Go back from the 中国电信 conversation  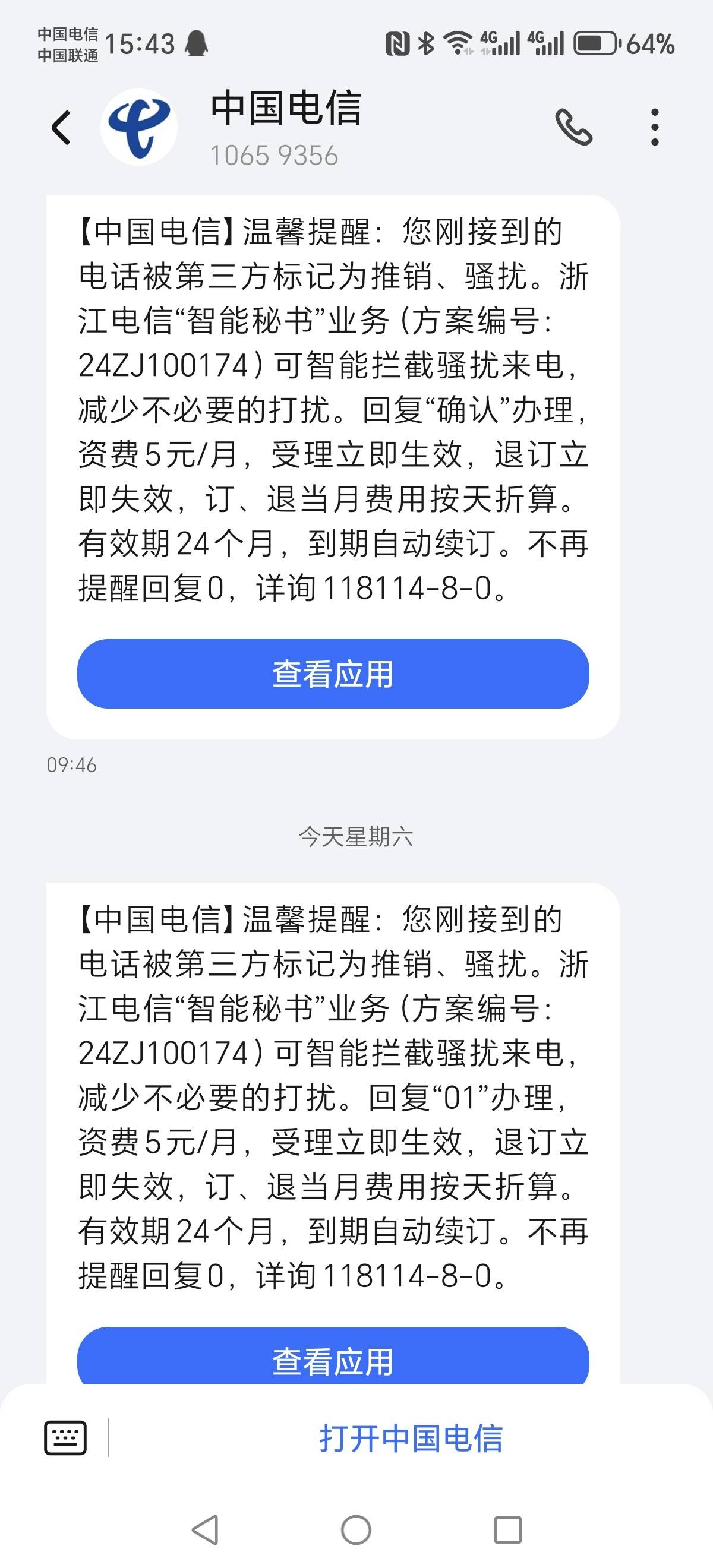(x=62, y=128)
